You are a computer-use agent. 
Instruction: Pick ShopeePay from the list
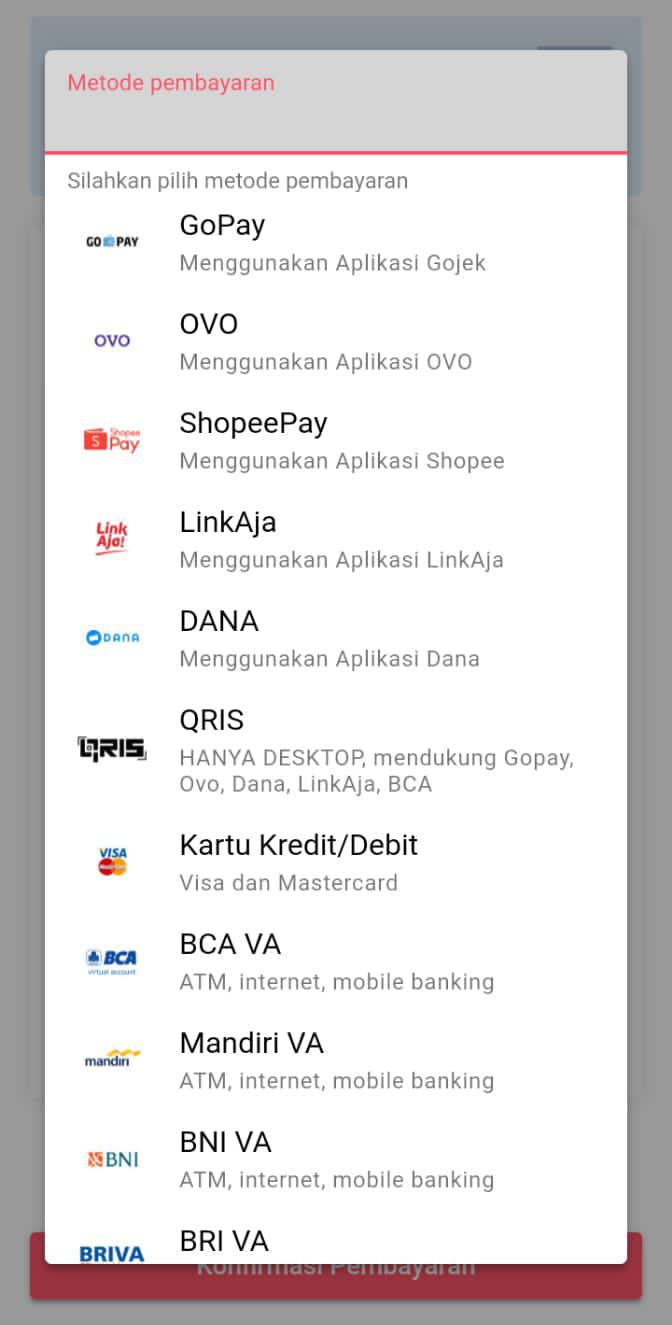point(336,440)
